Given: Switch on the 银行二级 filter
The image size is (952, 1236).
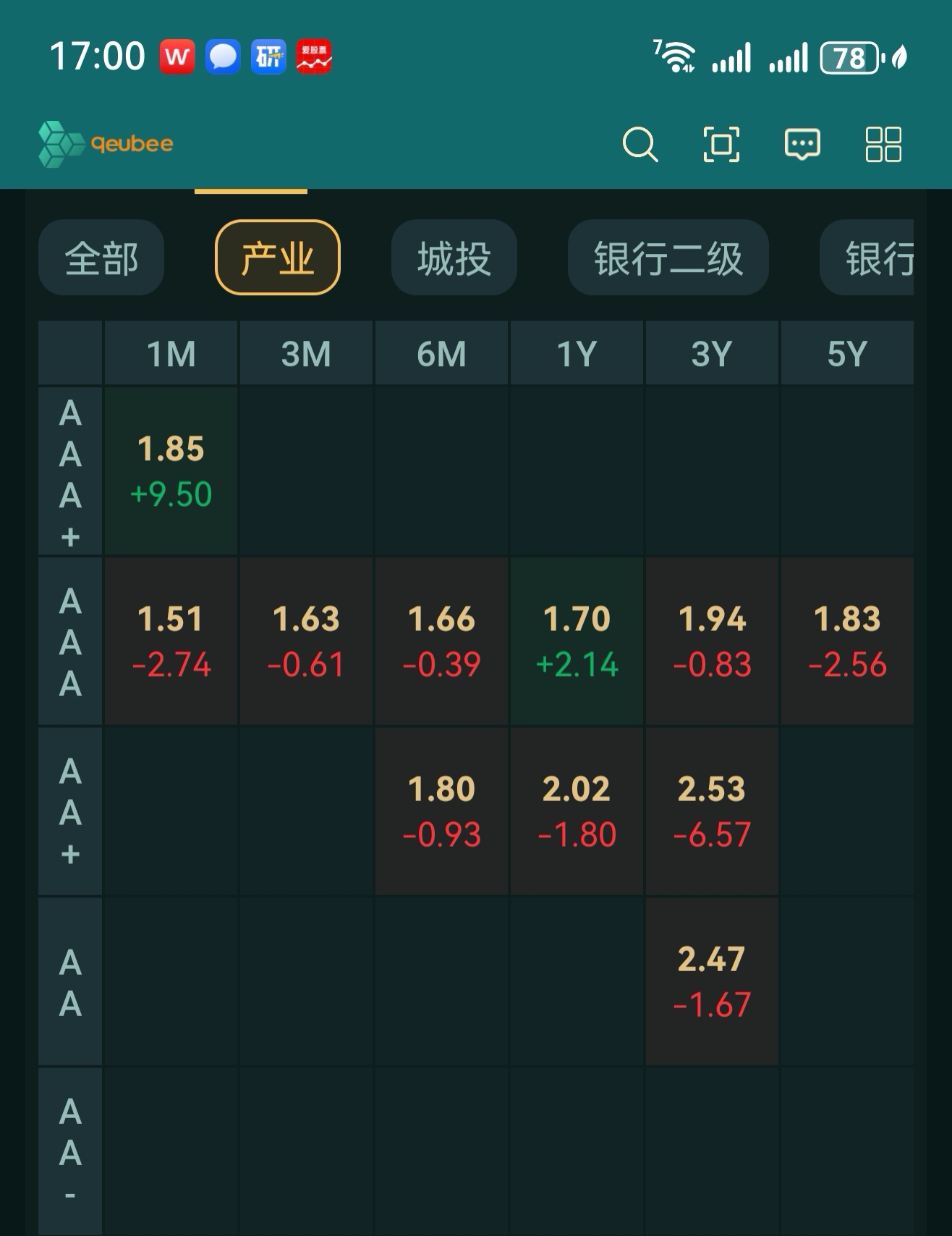Looking at the screenshot, I should pos(668,258).
